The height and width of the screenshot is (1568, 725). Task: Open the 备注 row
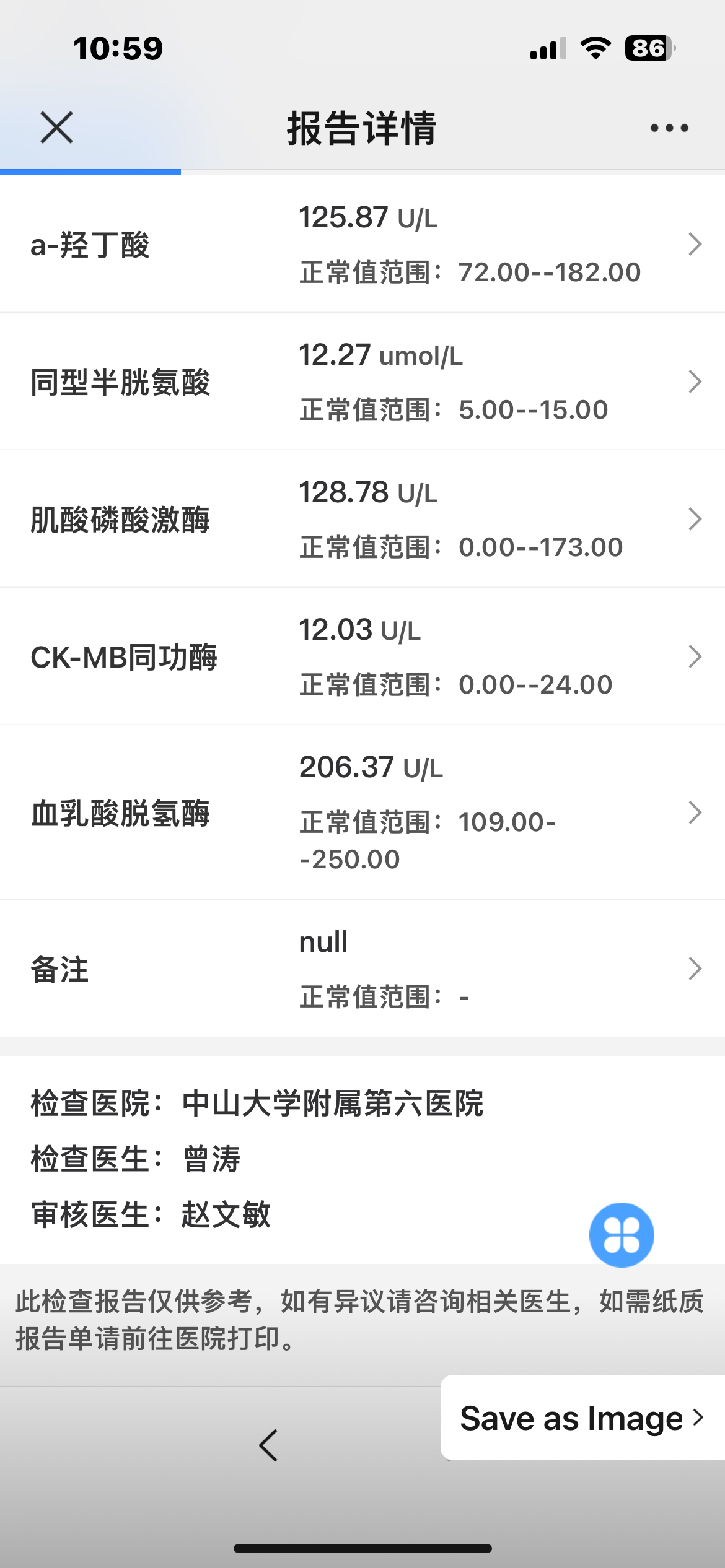pyautogui.click(x=362, y=969)
